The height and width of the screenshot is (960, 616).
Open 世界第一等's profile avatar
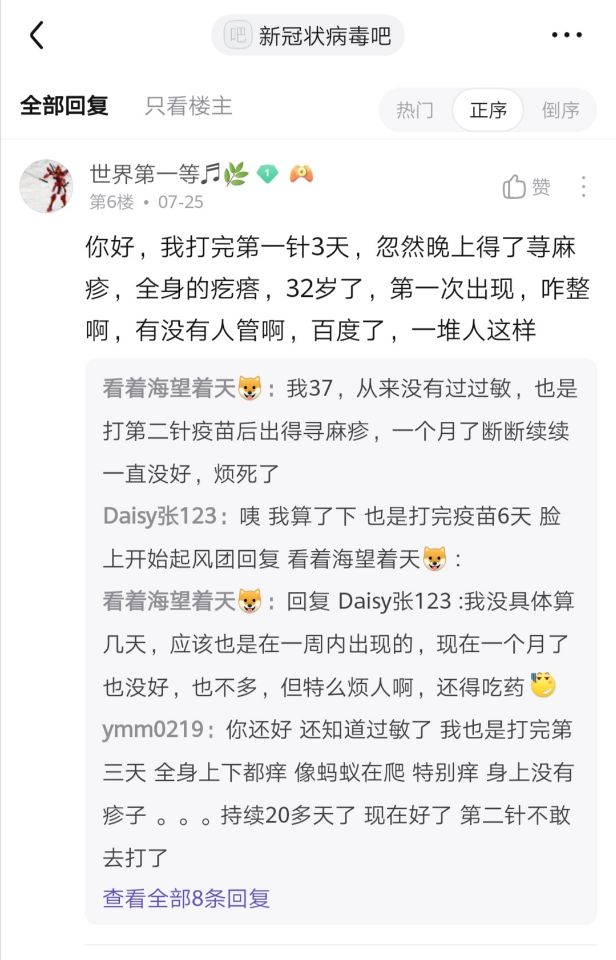(x=46, y=186)
